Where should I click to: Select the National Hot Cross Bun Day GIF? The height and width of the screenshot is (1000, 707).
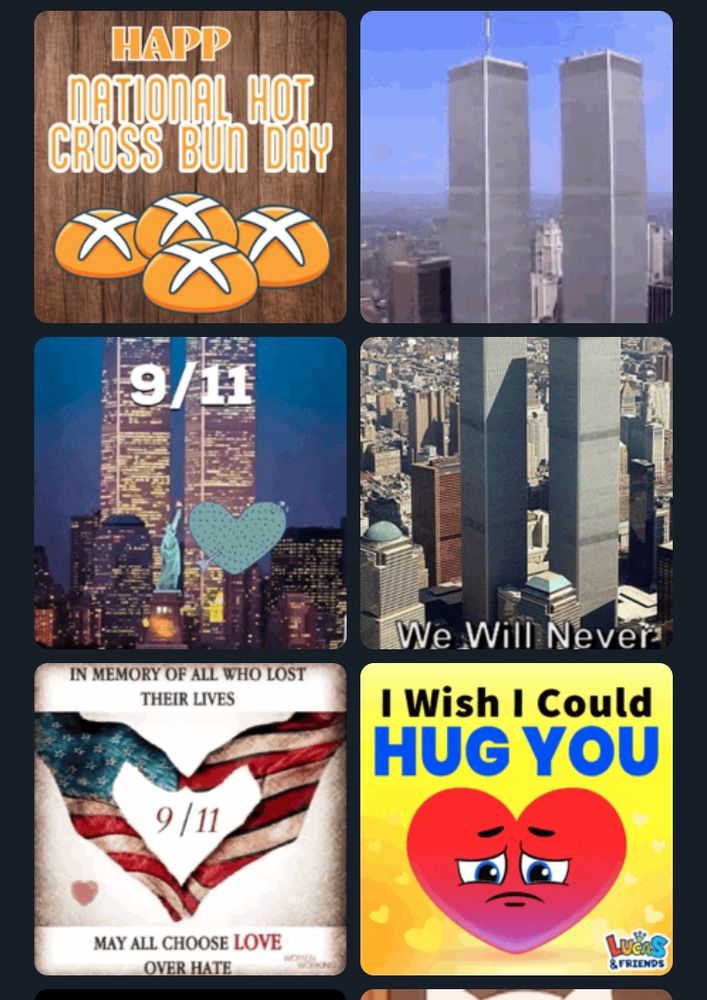(190, 166)
